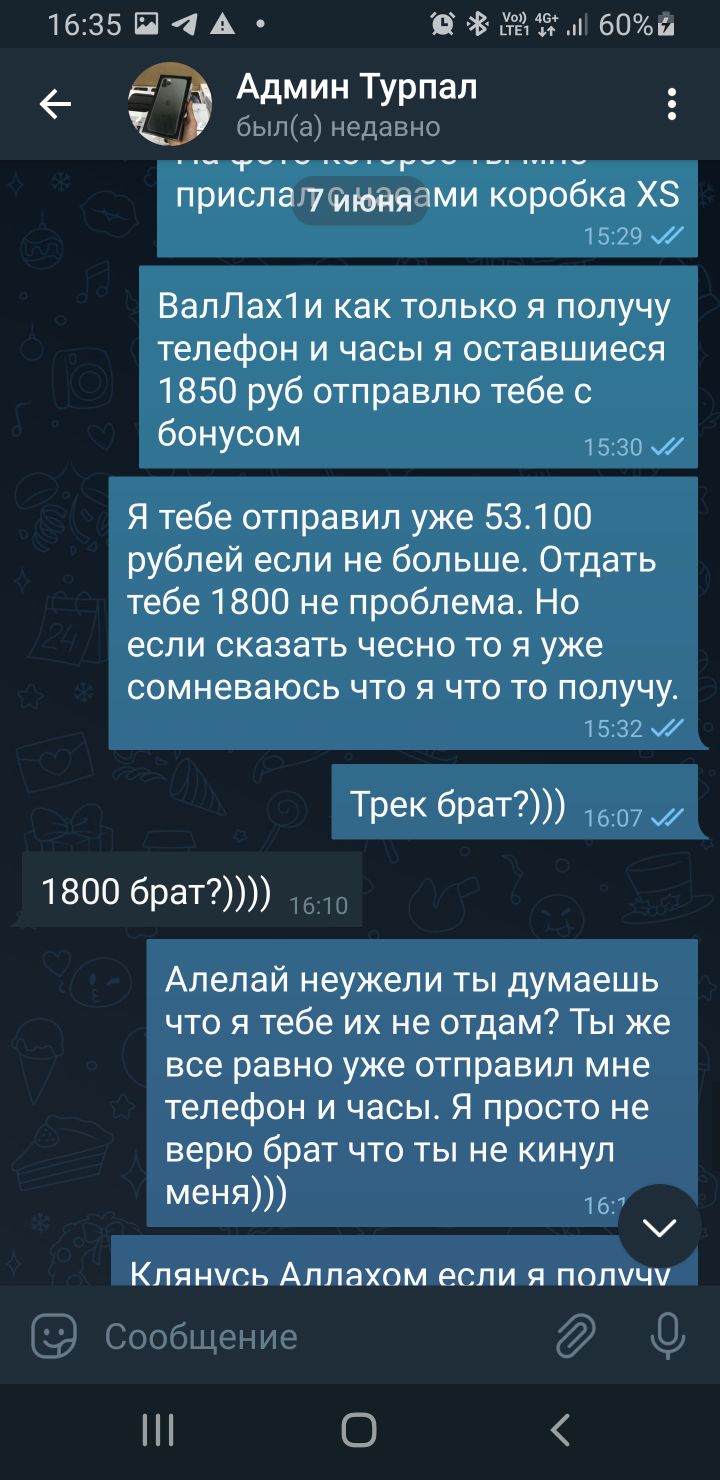Open Админ Турпал profile avatar

[x=169, y=104]
